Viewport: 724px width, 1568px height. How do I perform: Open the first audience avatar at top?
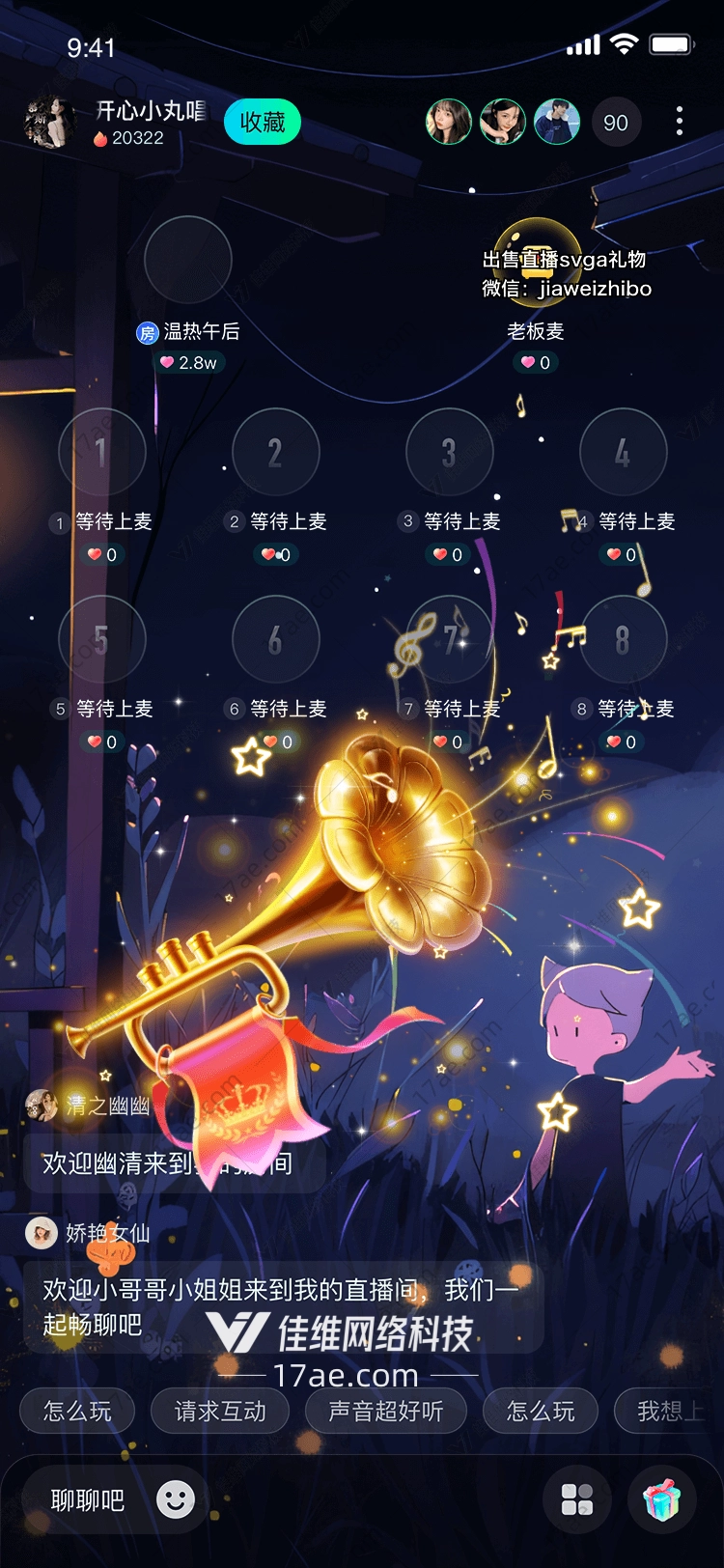pos(449,123)
